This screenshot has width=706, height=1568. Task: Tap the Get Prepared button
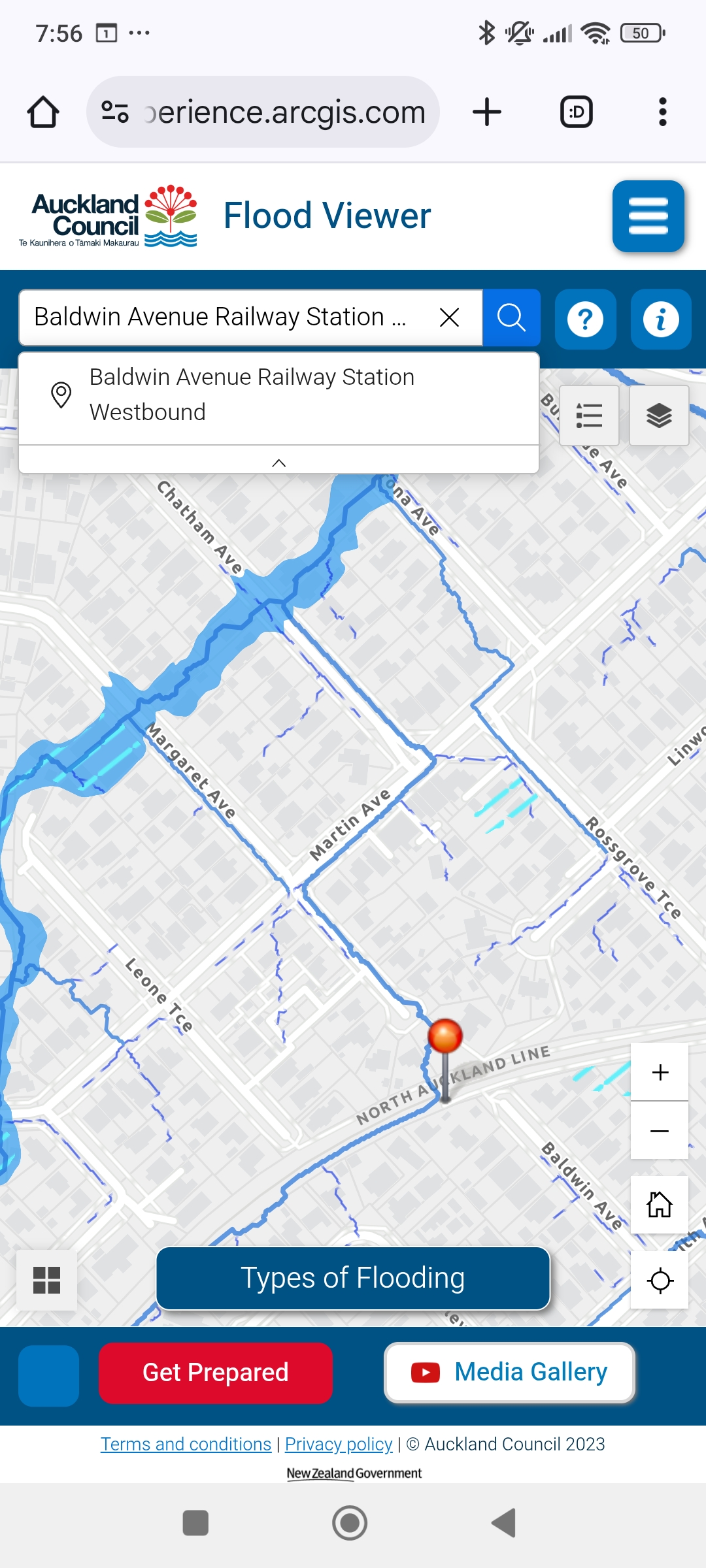pyautogui.click(x=216, y=1373)
